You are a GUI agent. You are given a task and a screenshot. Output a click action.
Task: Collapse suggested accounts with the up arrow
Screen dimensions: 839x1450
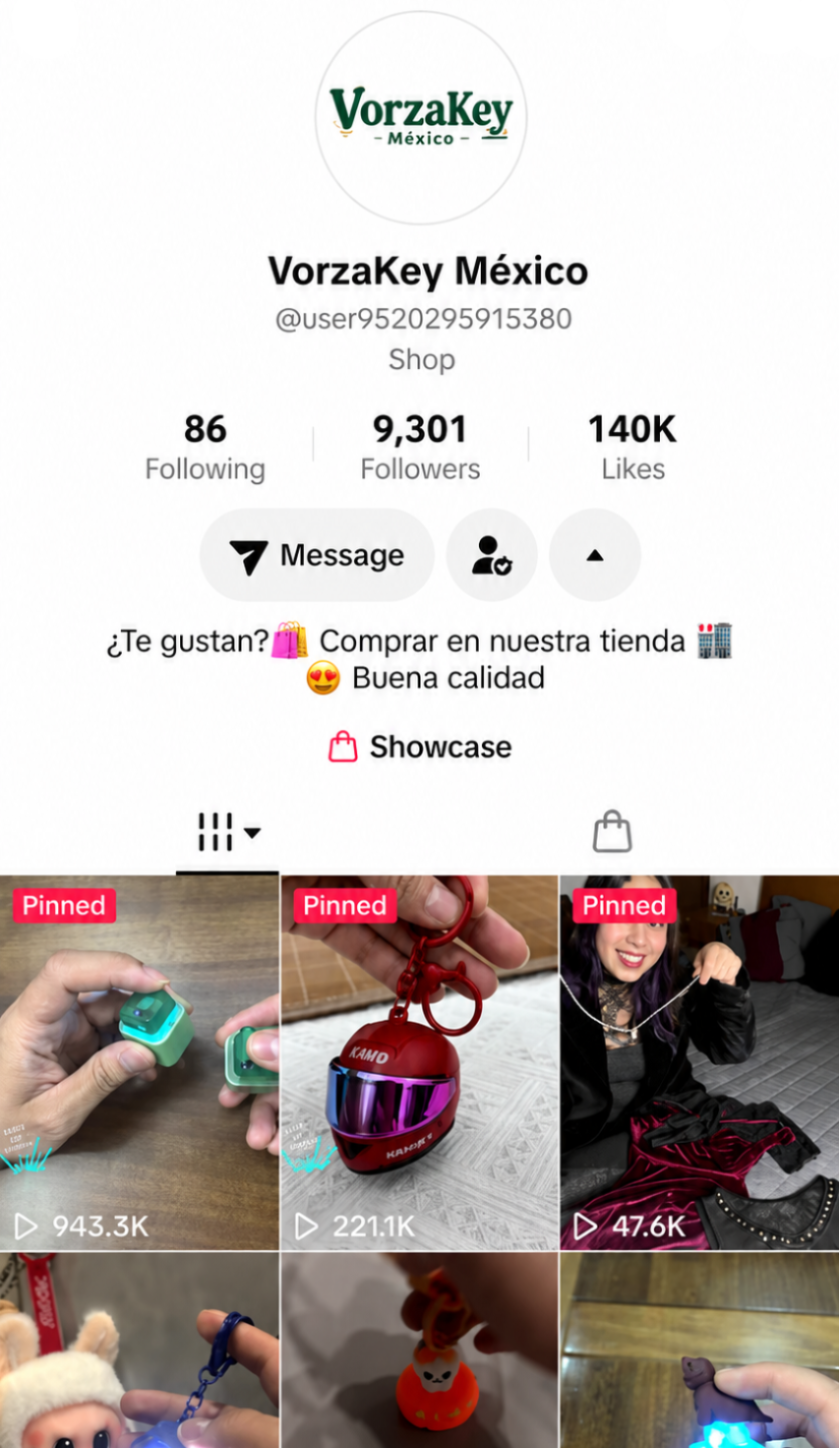coord(595,555)
